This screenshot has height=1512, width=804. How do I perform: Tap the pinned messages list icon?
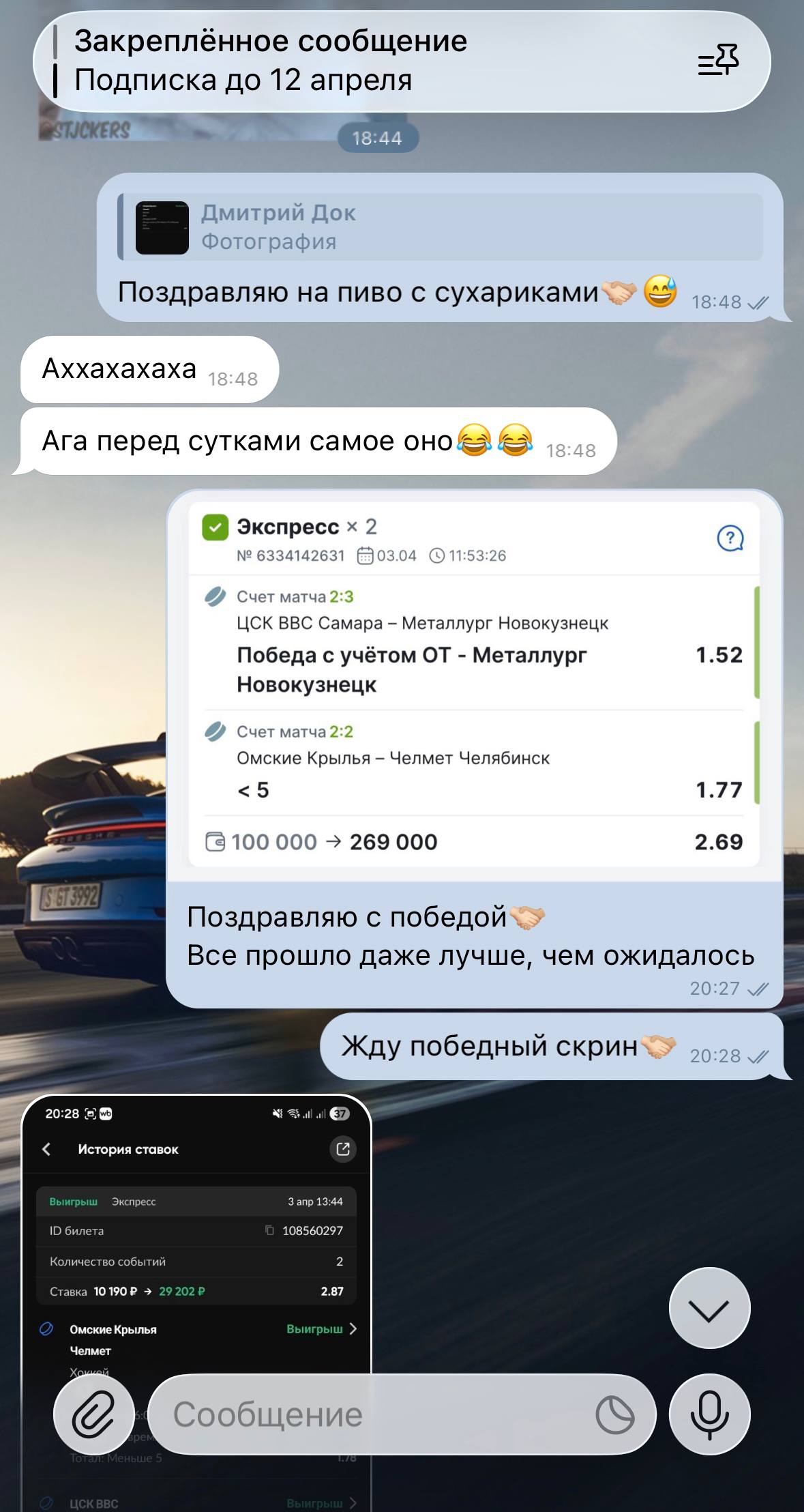pyautogui.click(x=718, y=61)
